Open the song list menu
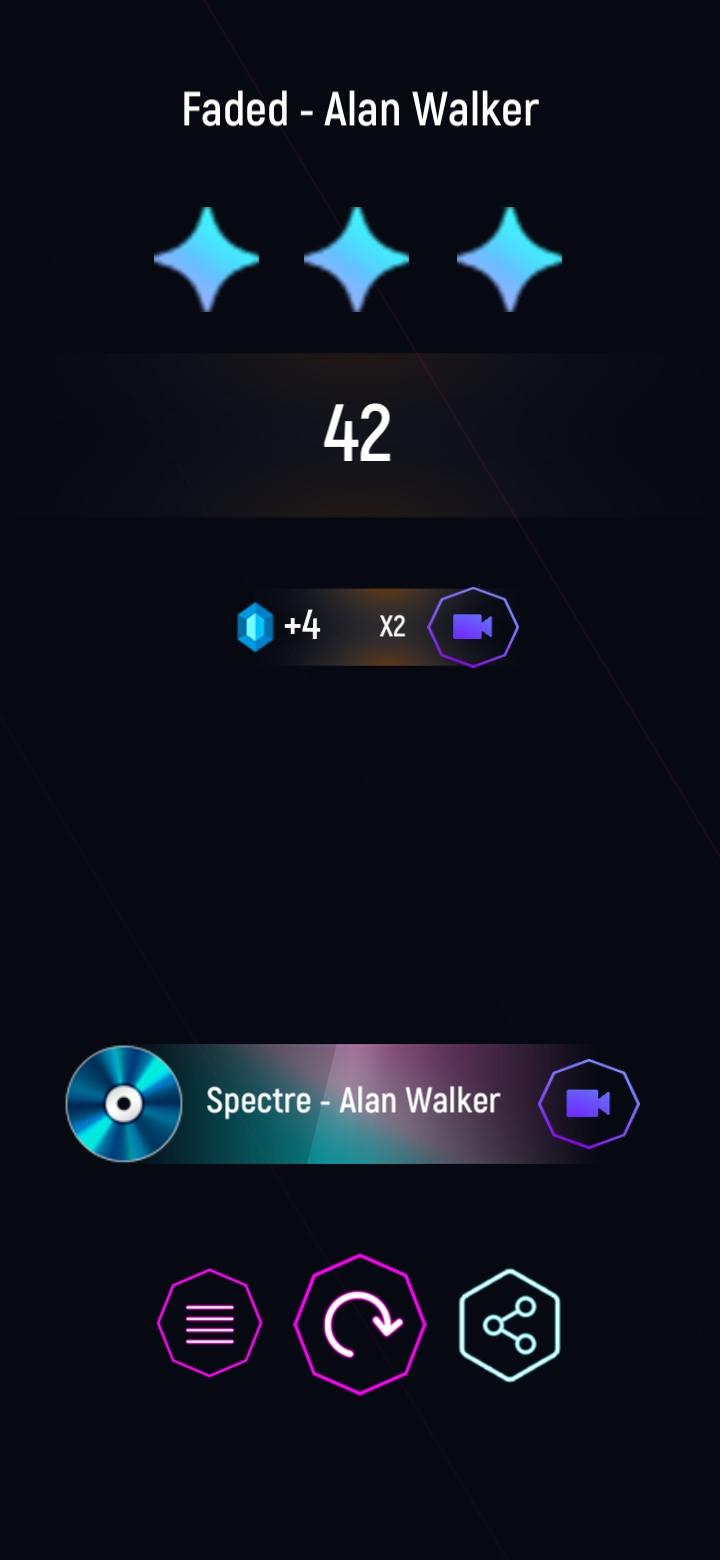 pos(210,1323)
